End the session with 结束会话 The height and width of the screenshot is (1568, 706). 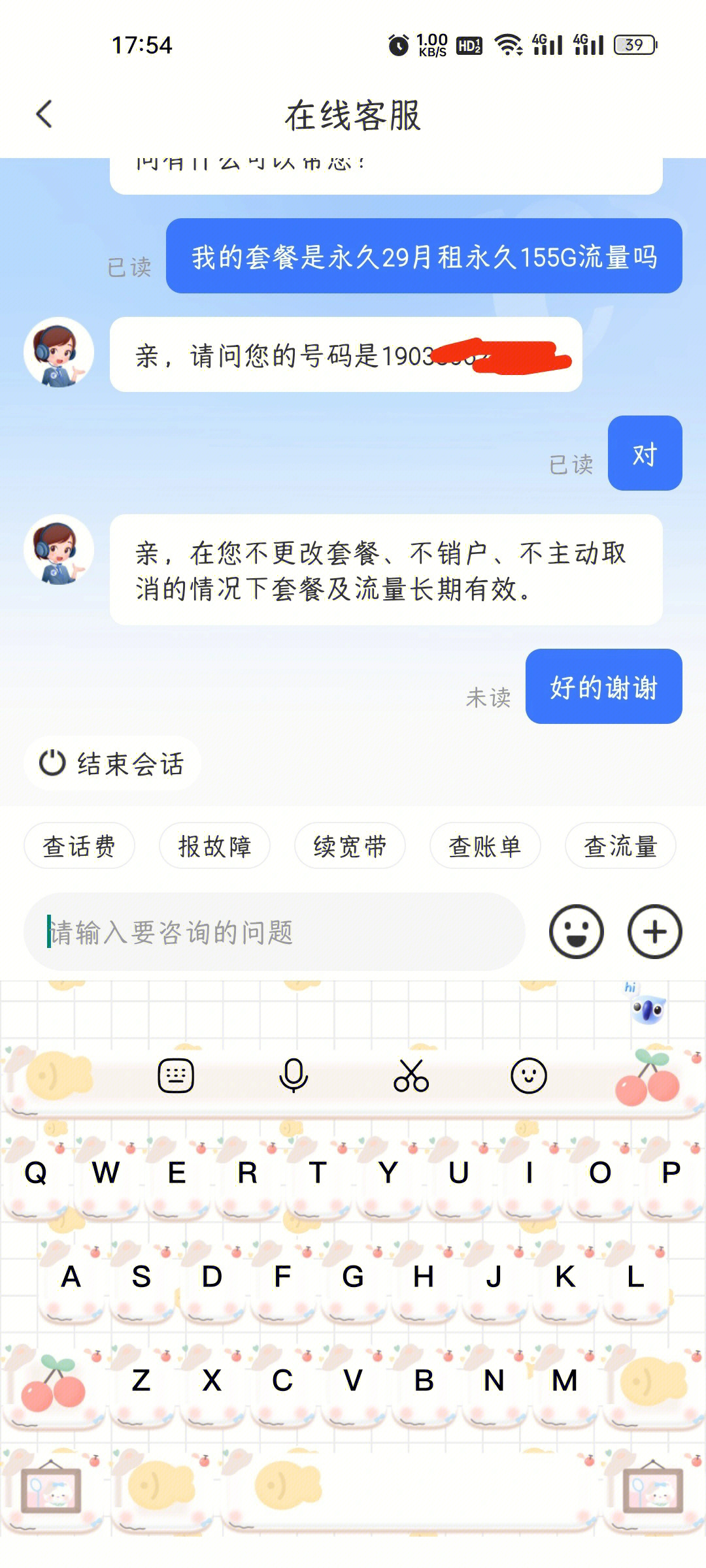[112, 763]
